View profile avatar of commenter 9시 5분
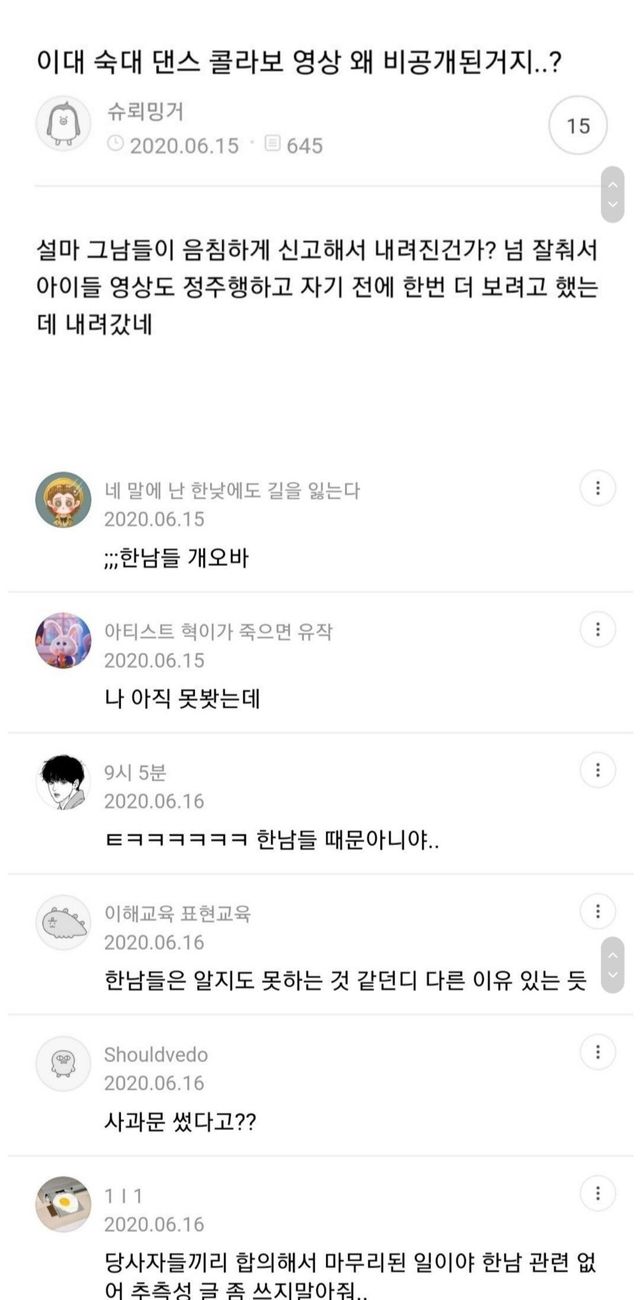 pyautogui.click(x=63, y=782)
